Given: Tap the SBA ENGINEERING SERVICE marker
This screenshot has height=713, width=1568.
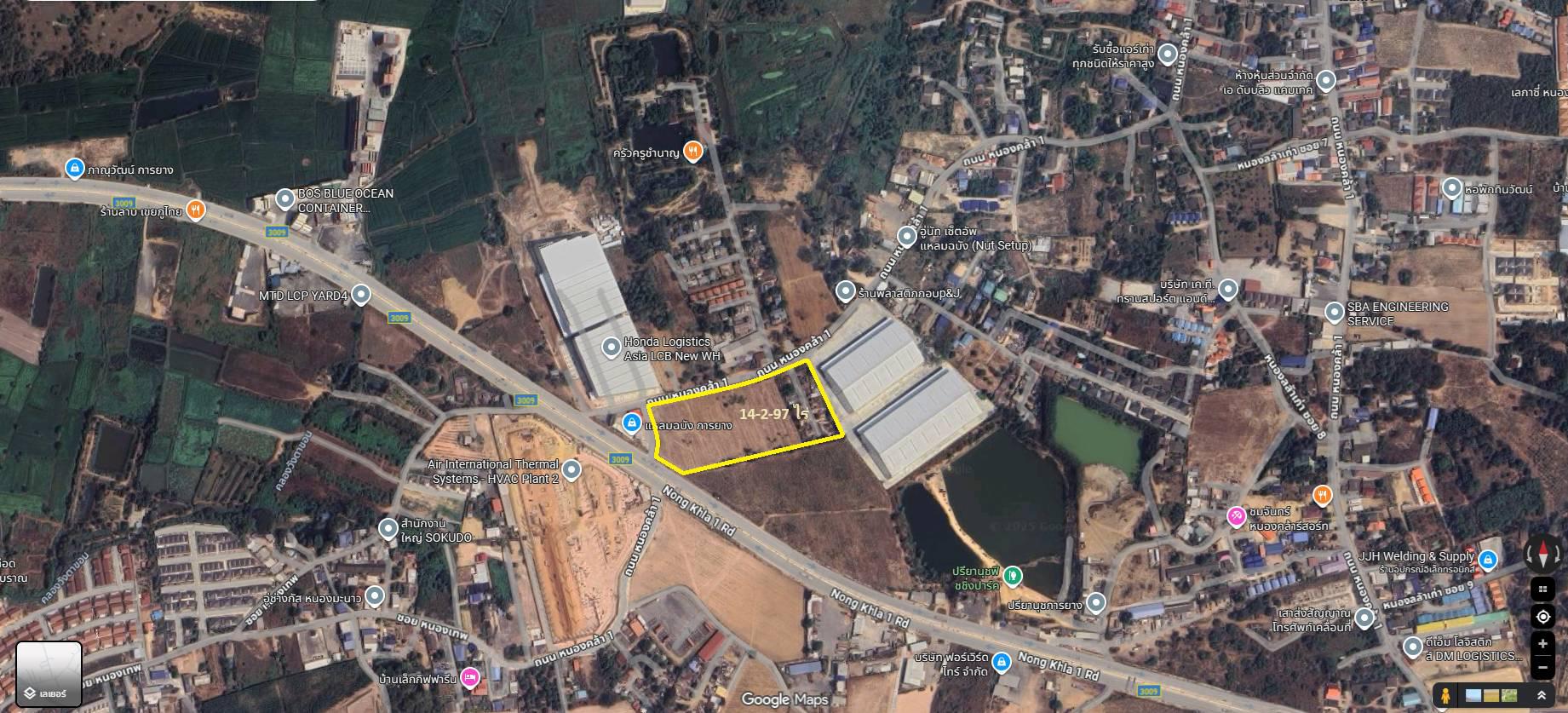Looking at the screenshot, I should [1334, 313].
